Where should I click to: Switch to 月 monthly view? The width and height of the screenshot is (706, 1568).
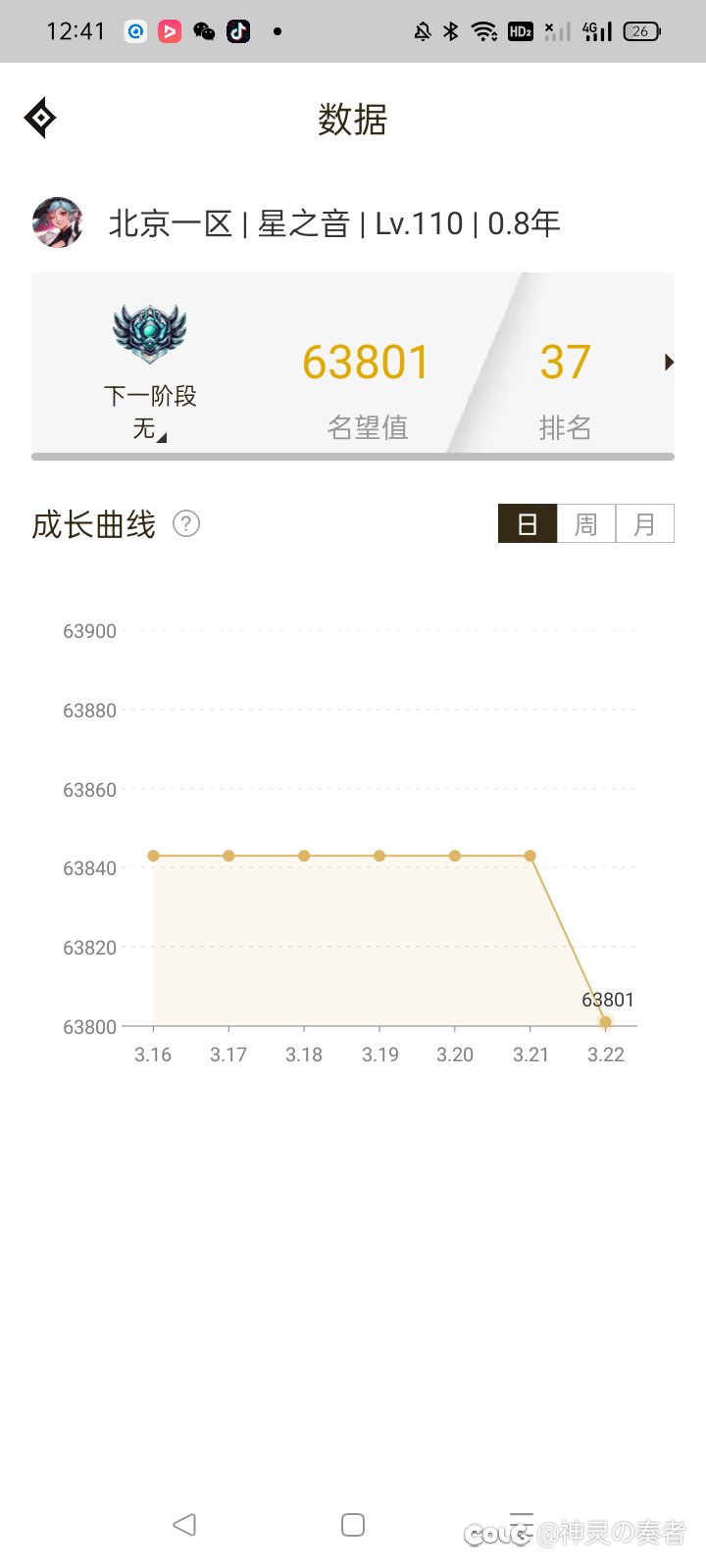(644, 523)
